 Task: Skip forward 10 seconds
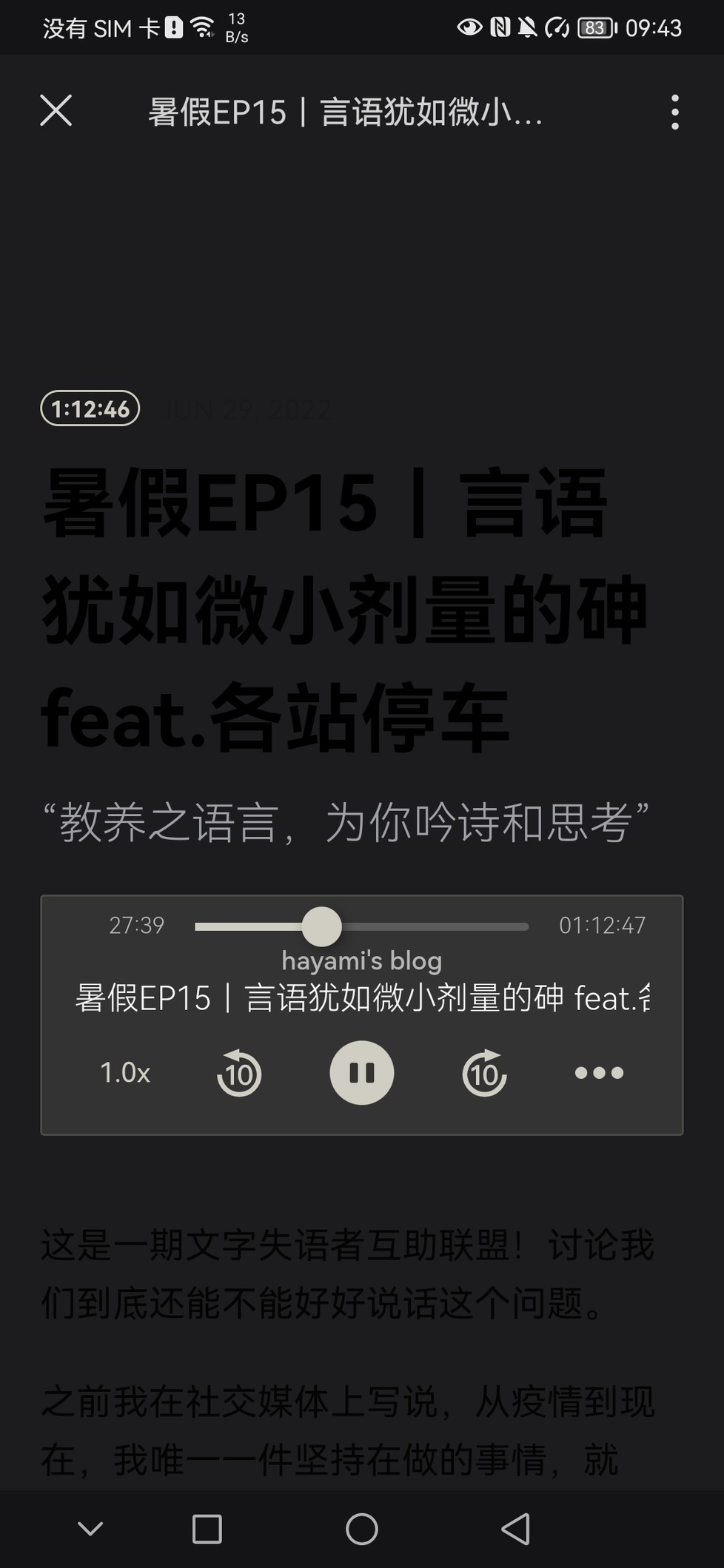tap(484, 1073)
